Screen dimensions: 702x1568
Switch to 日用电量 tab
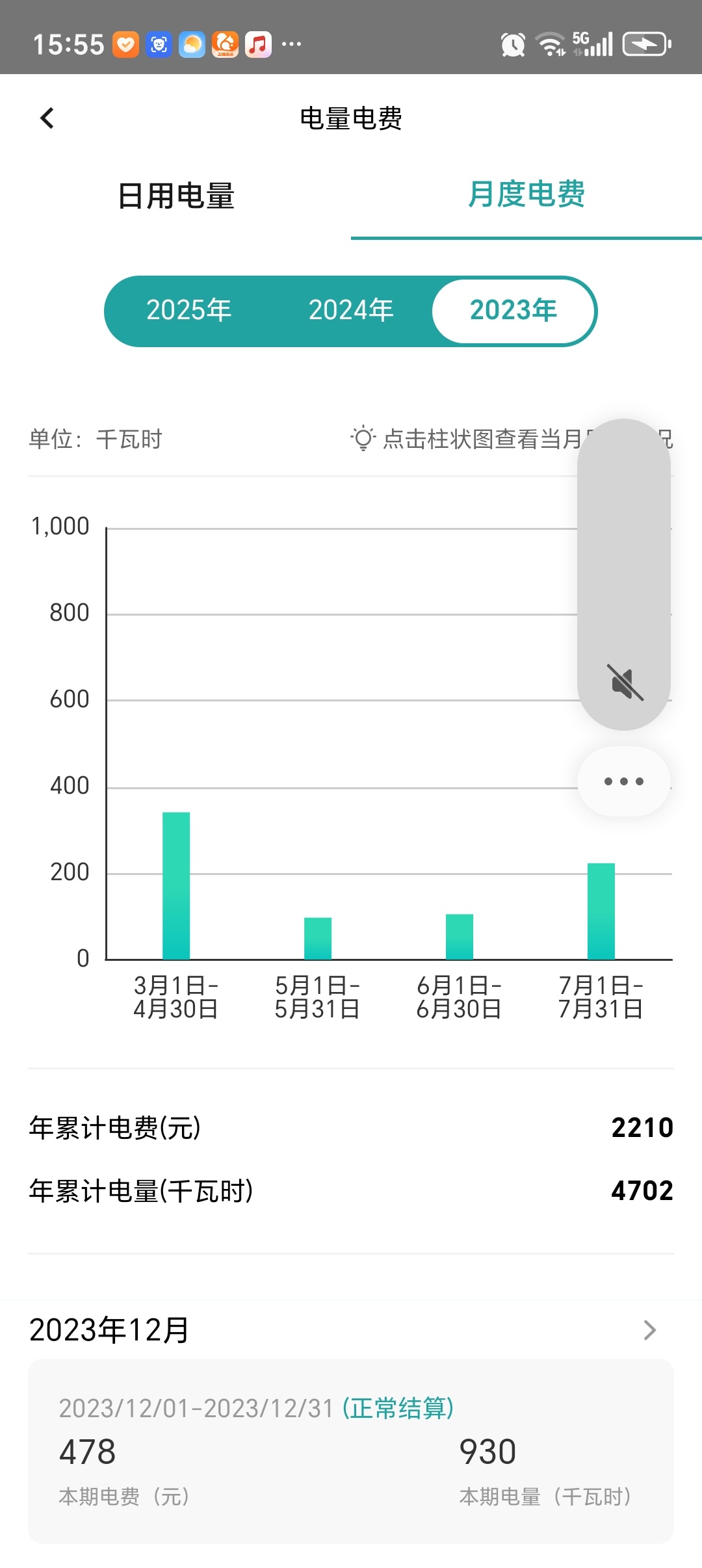click(x=175, y=196)
